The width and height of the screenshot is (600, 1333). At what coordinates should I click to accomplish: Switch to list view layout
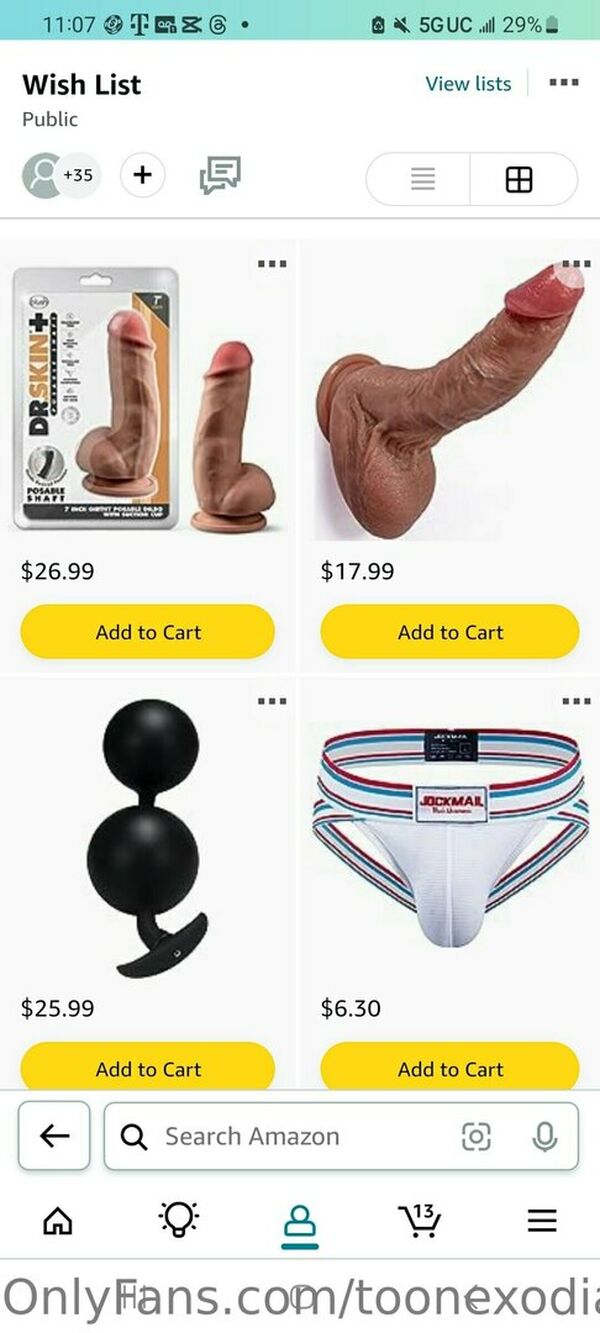[422, 180]
